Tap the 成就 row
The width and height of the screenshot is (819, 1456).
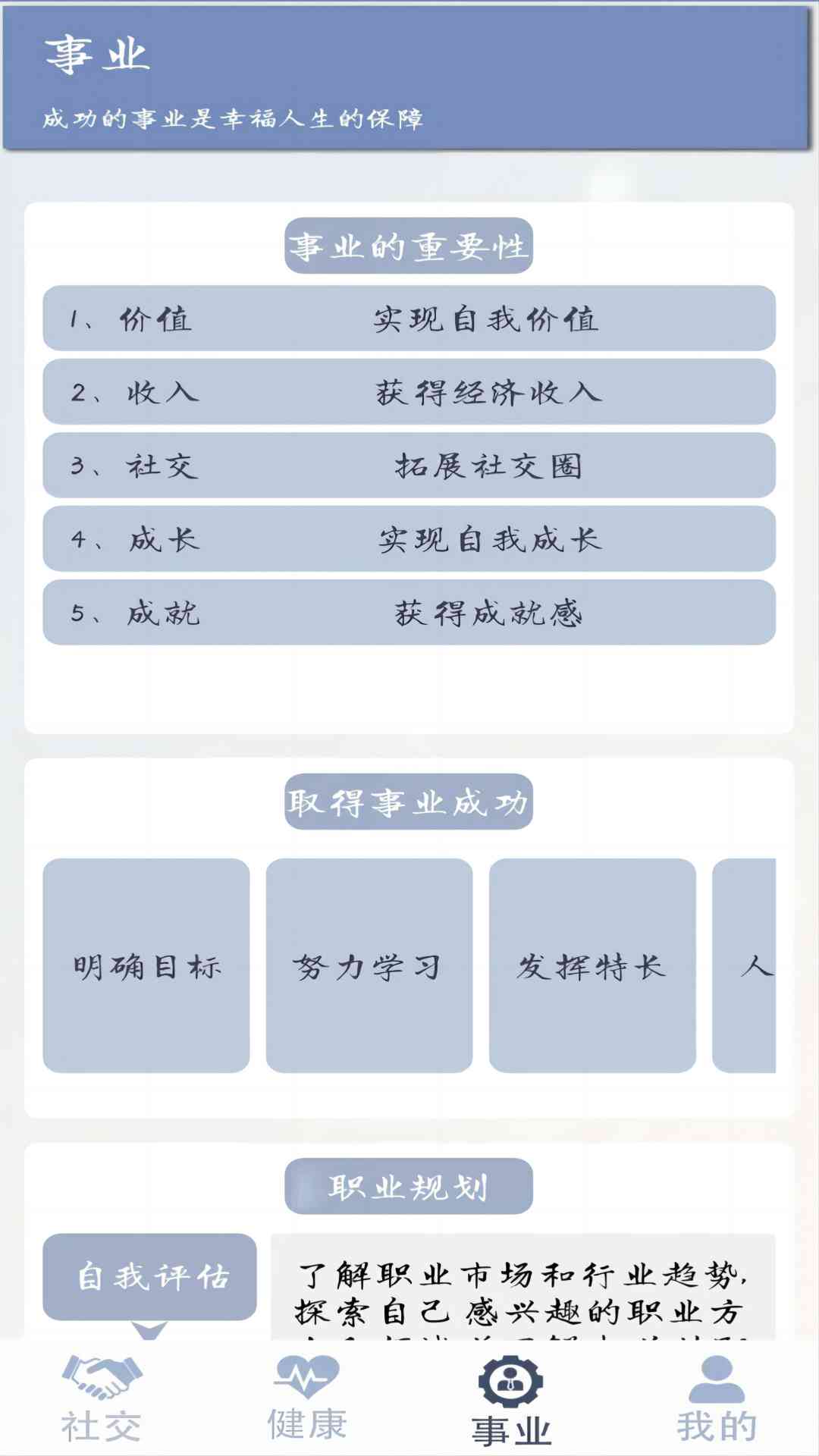pyautogui.click(x=409, y=613)
